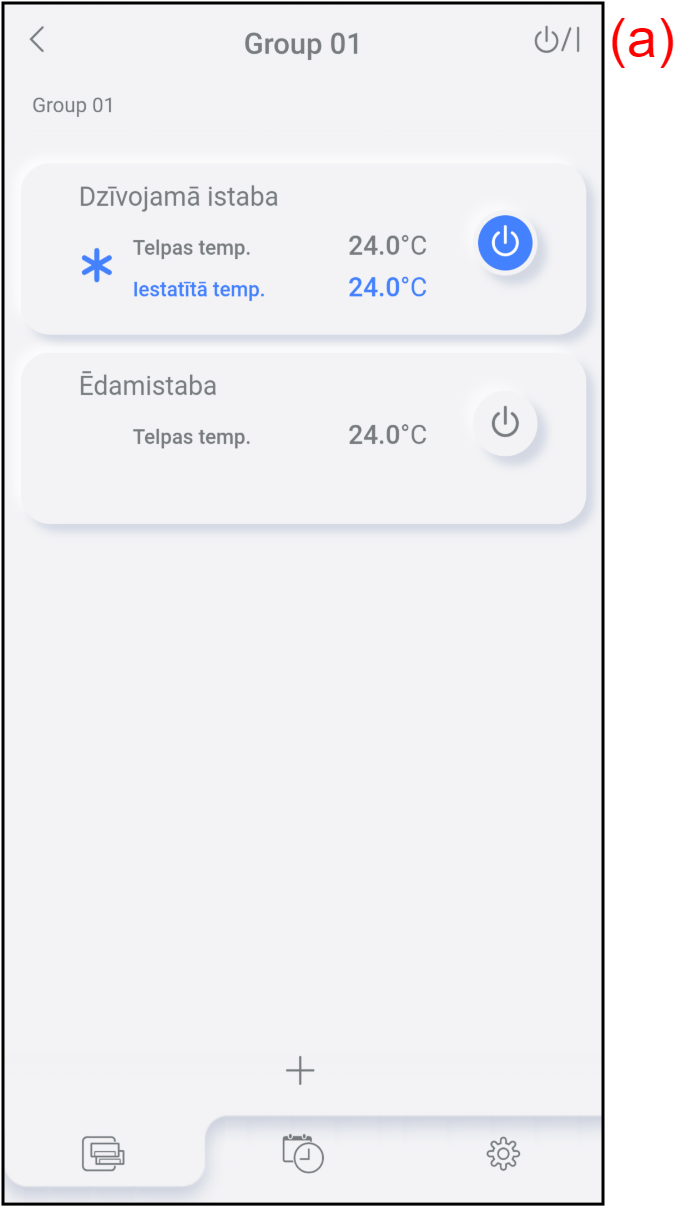The width and height of the screenshot is (678, 1209).
Task: Tap the group power on/off icon
Action: click(556, 41)
